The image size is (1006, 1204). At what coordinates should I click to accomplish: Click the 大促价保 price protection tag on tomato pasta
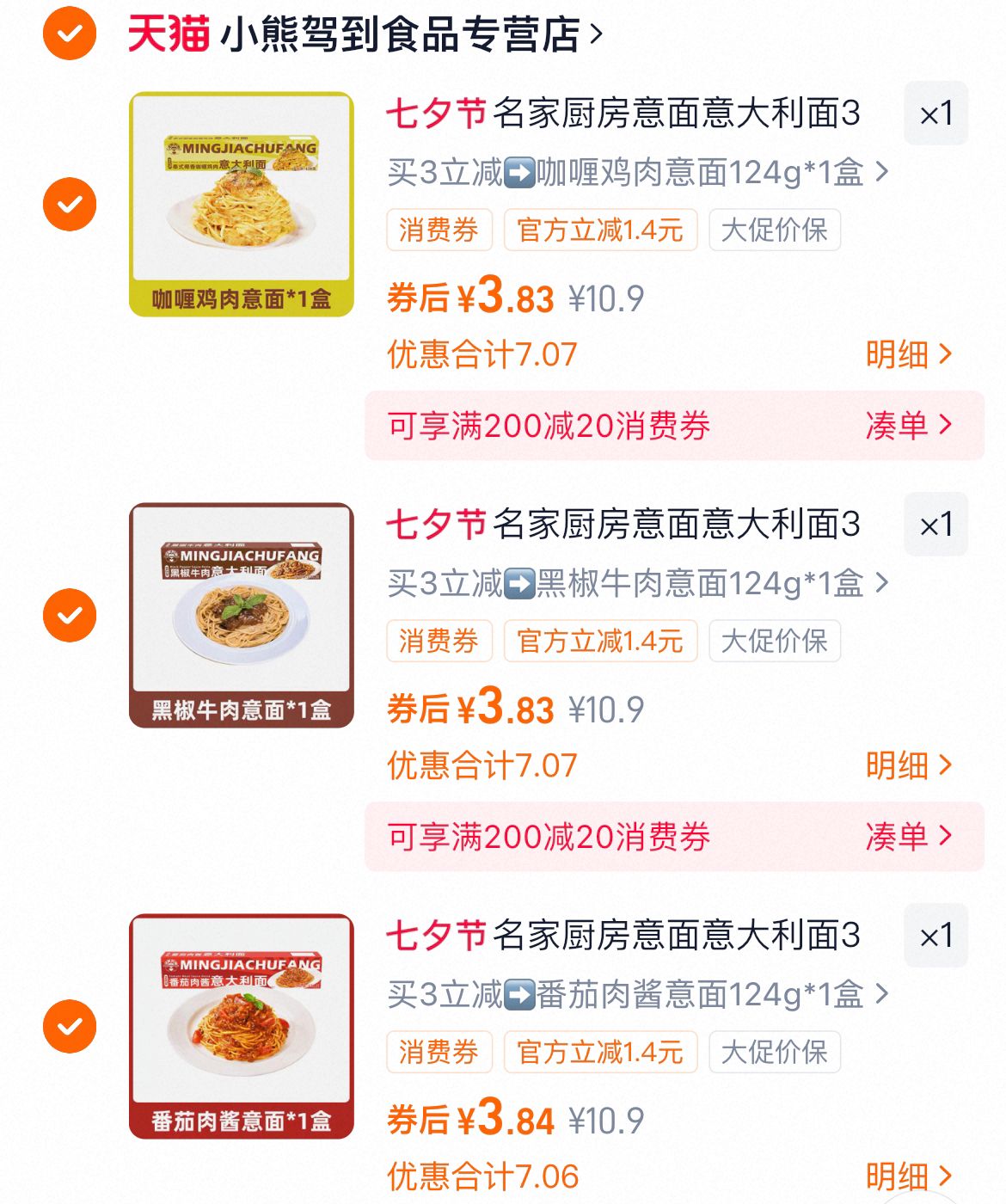[773, 1051]
